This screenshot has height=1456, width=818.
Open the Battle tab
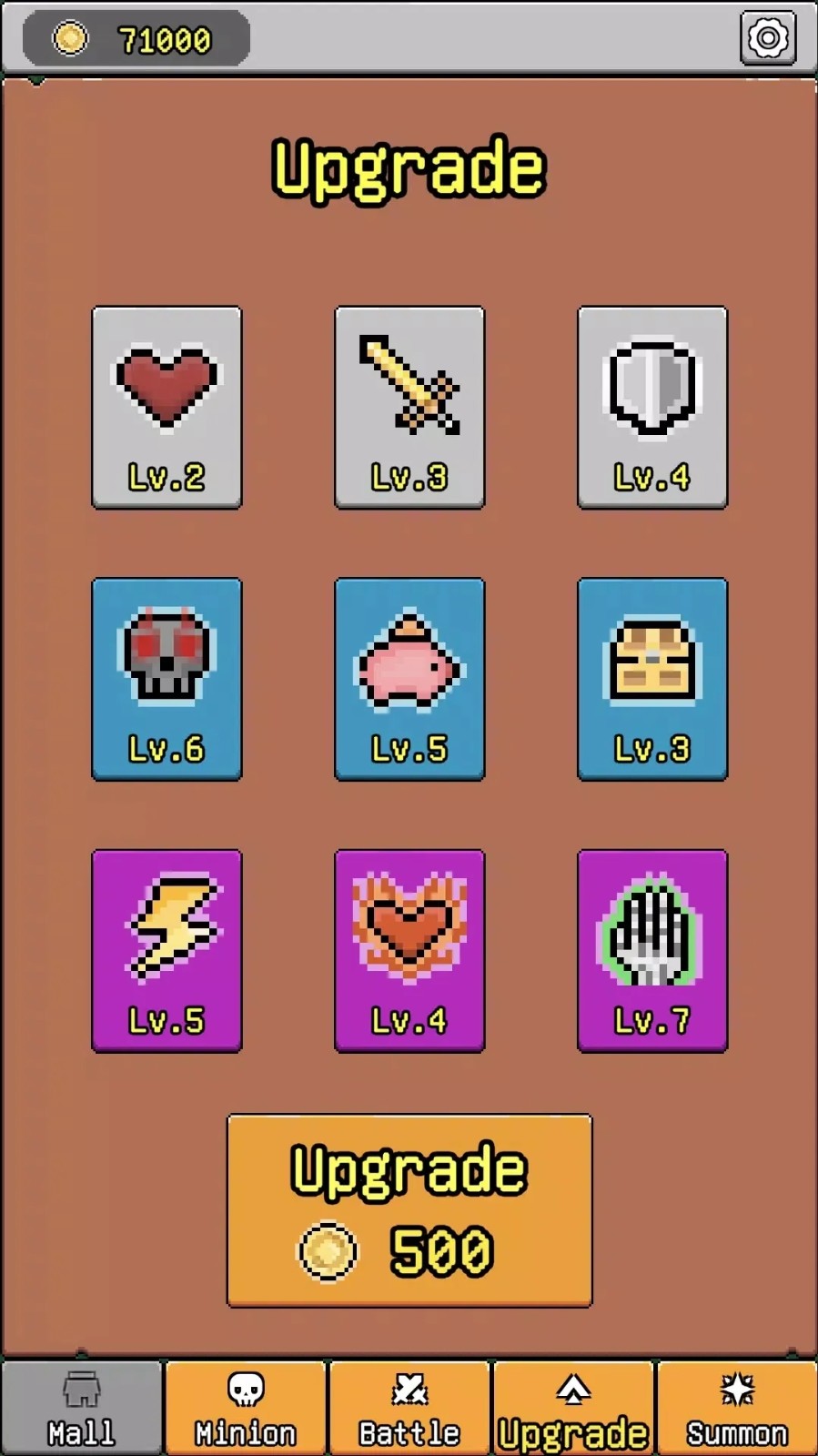tap(409, 1409)
